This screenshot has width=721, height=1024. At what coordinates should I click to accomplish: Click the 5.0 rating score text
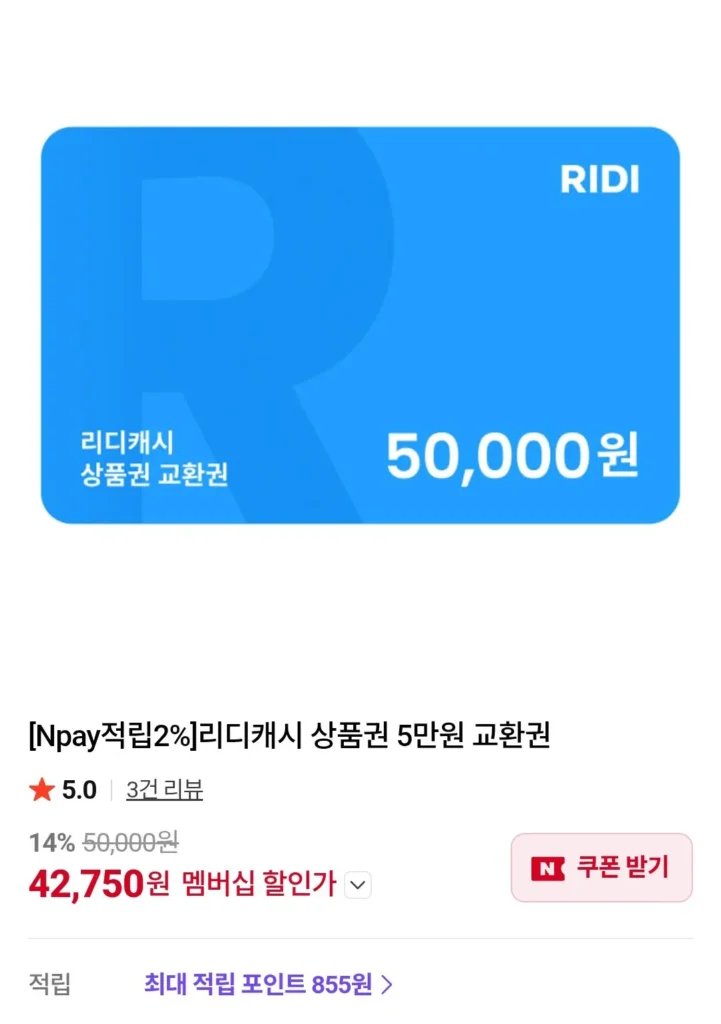[x=80, y=790]
